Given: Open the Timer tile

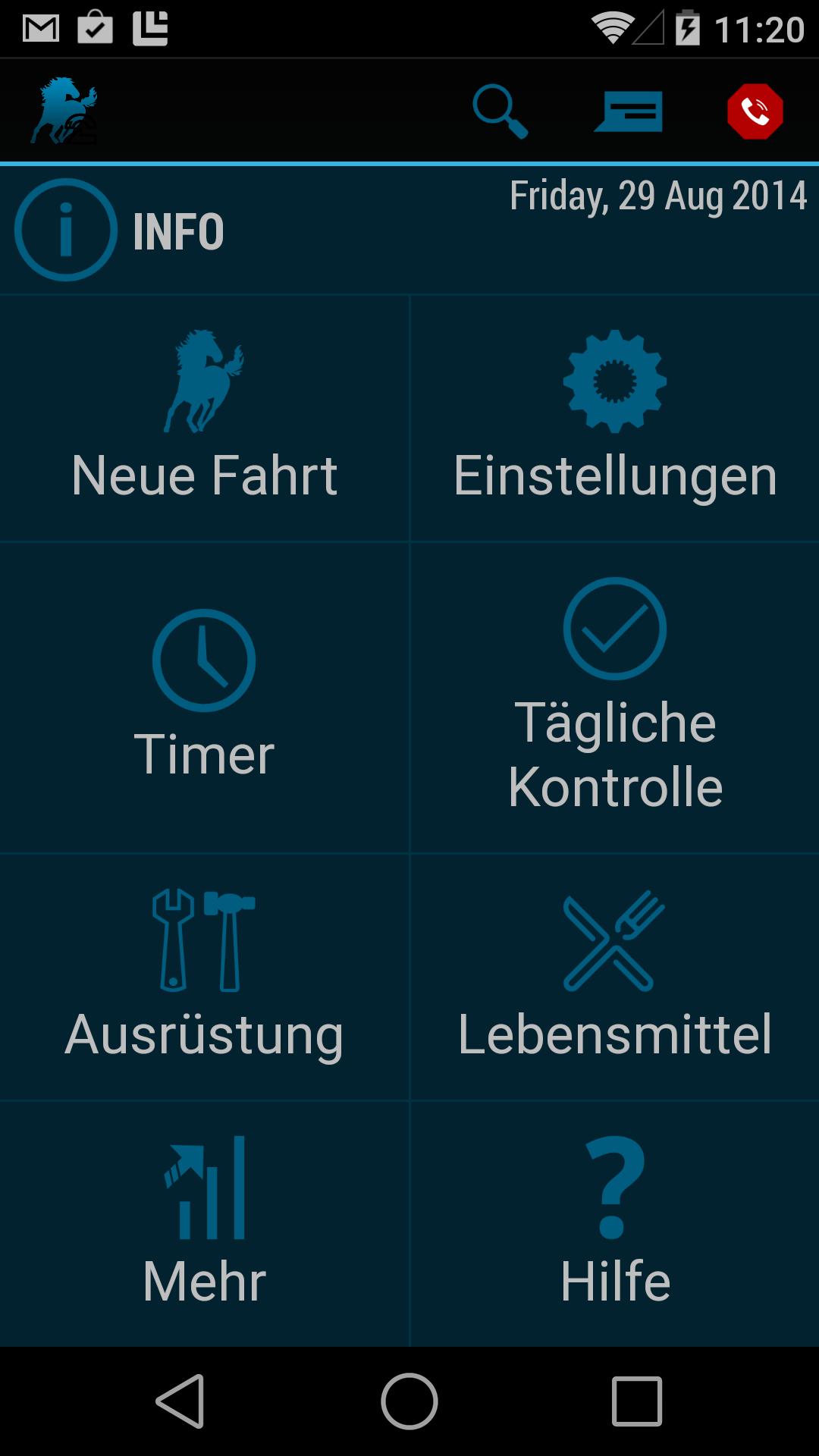Looking at the screenshot, I should pyautogui.click(x=204, y=696).
